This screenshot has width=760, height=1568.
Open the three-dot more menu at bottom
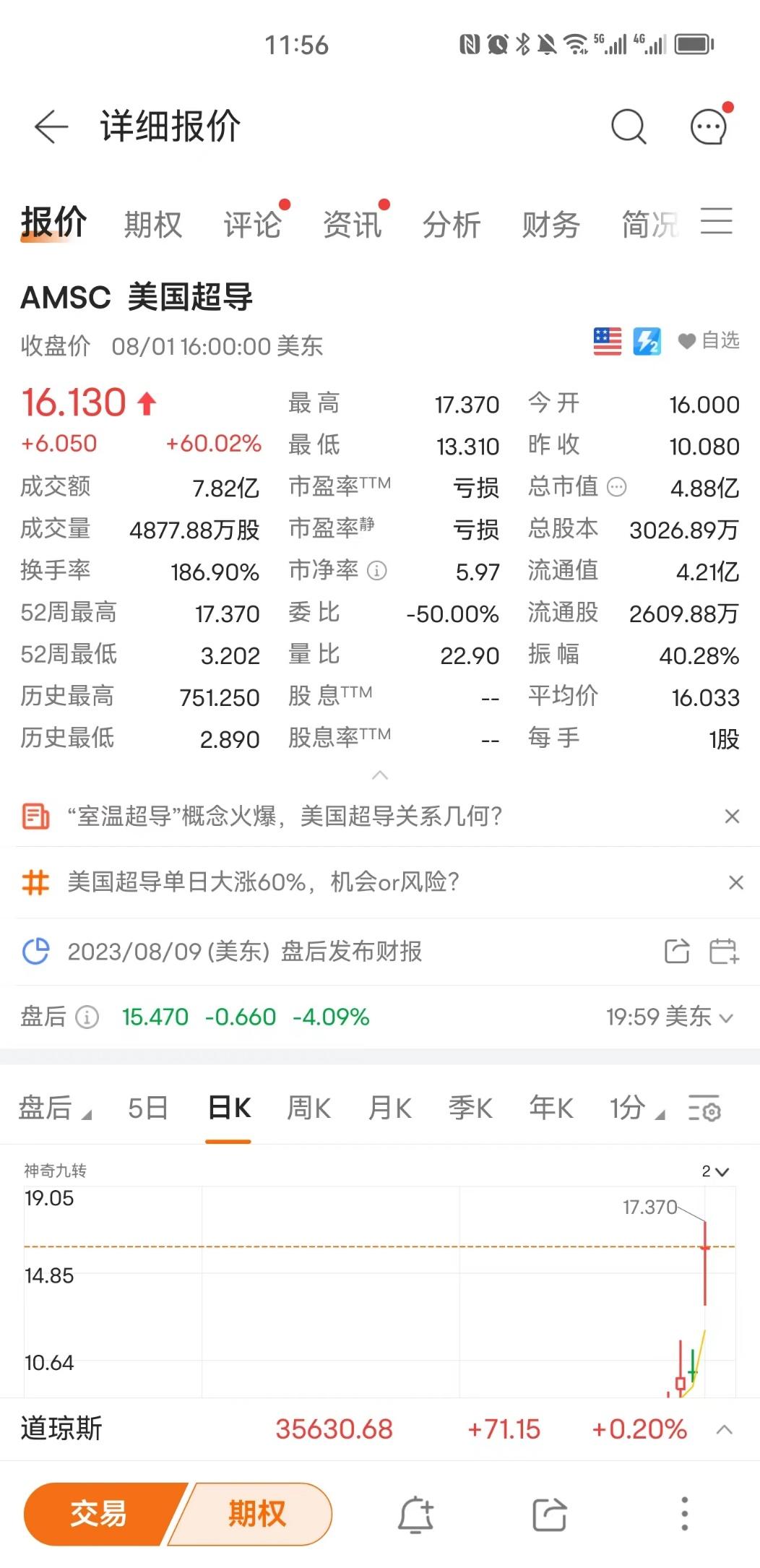[684, 1514]
